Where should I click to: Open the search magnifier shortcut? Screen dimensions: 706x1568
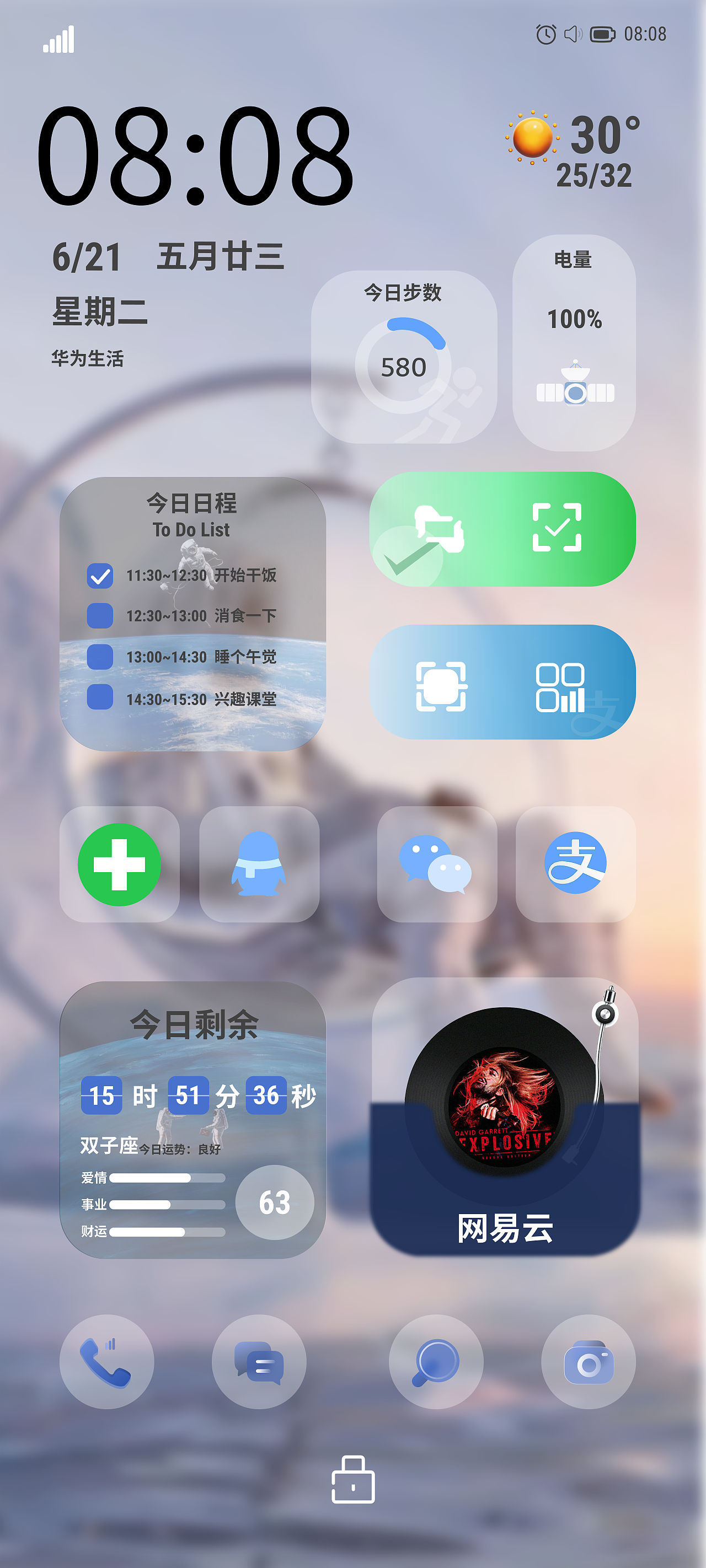coord(436,1362)
